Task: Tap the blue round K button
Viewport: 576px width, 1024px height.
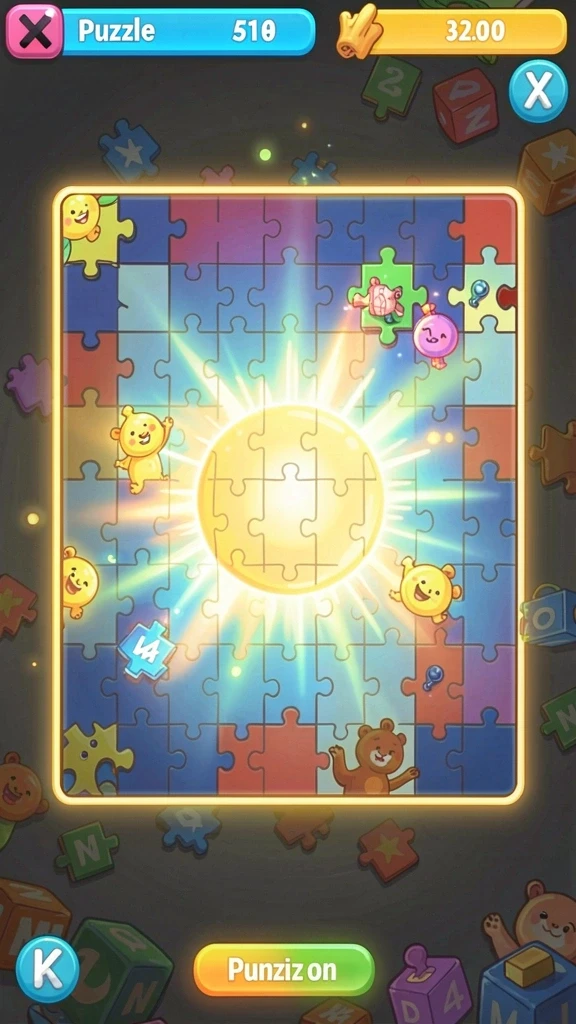Action: click(x=48, y=968)
